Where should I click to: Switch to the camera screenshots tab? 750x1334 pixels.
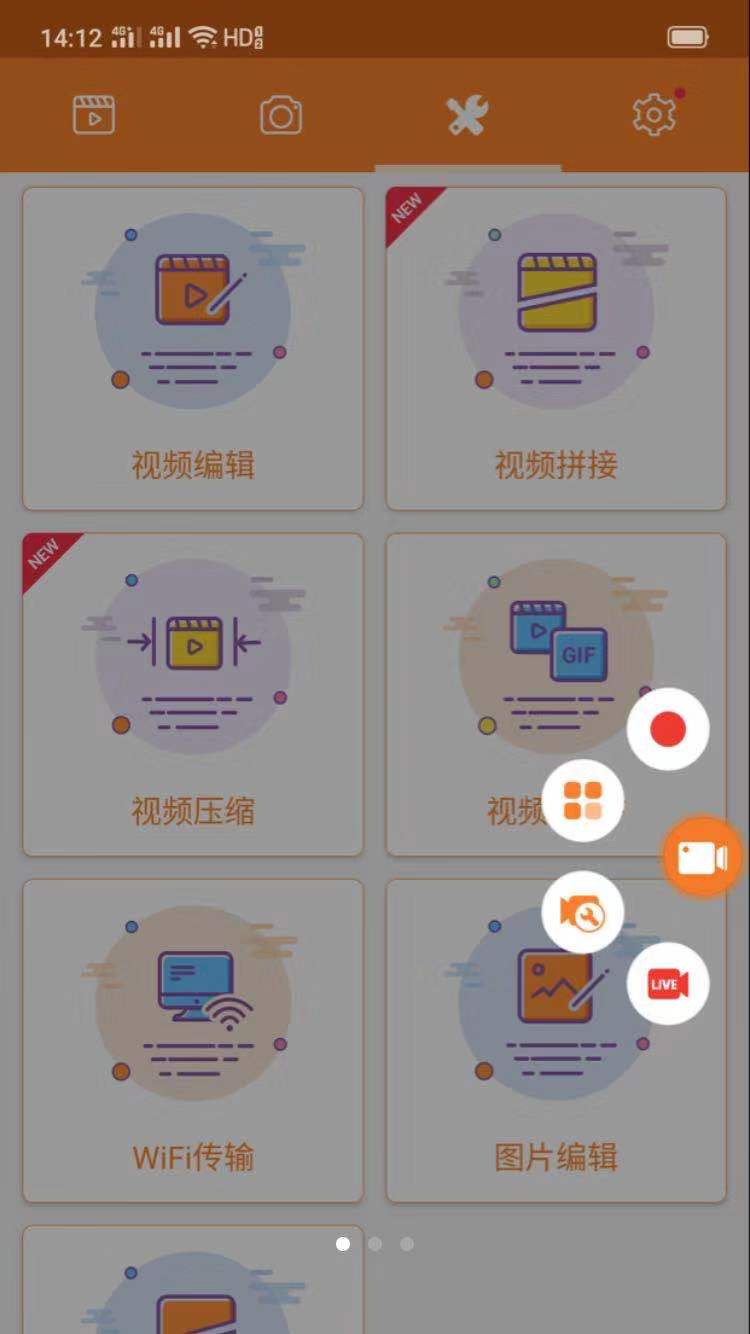[x=281, y=116]
